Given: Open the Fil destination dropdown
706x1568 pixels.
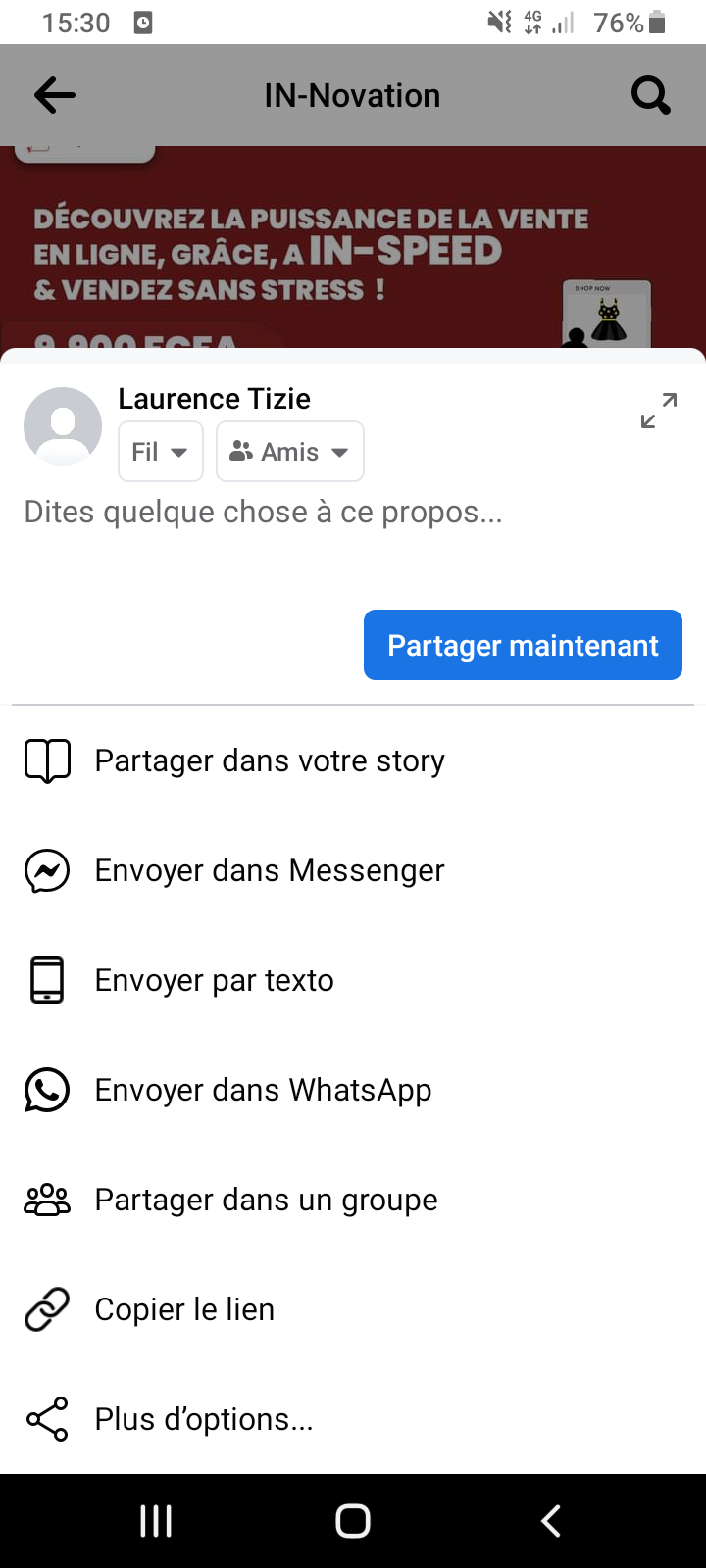Looking at the screenshot, I should tap(160, 452).
